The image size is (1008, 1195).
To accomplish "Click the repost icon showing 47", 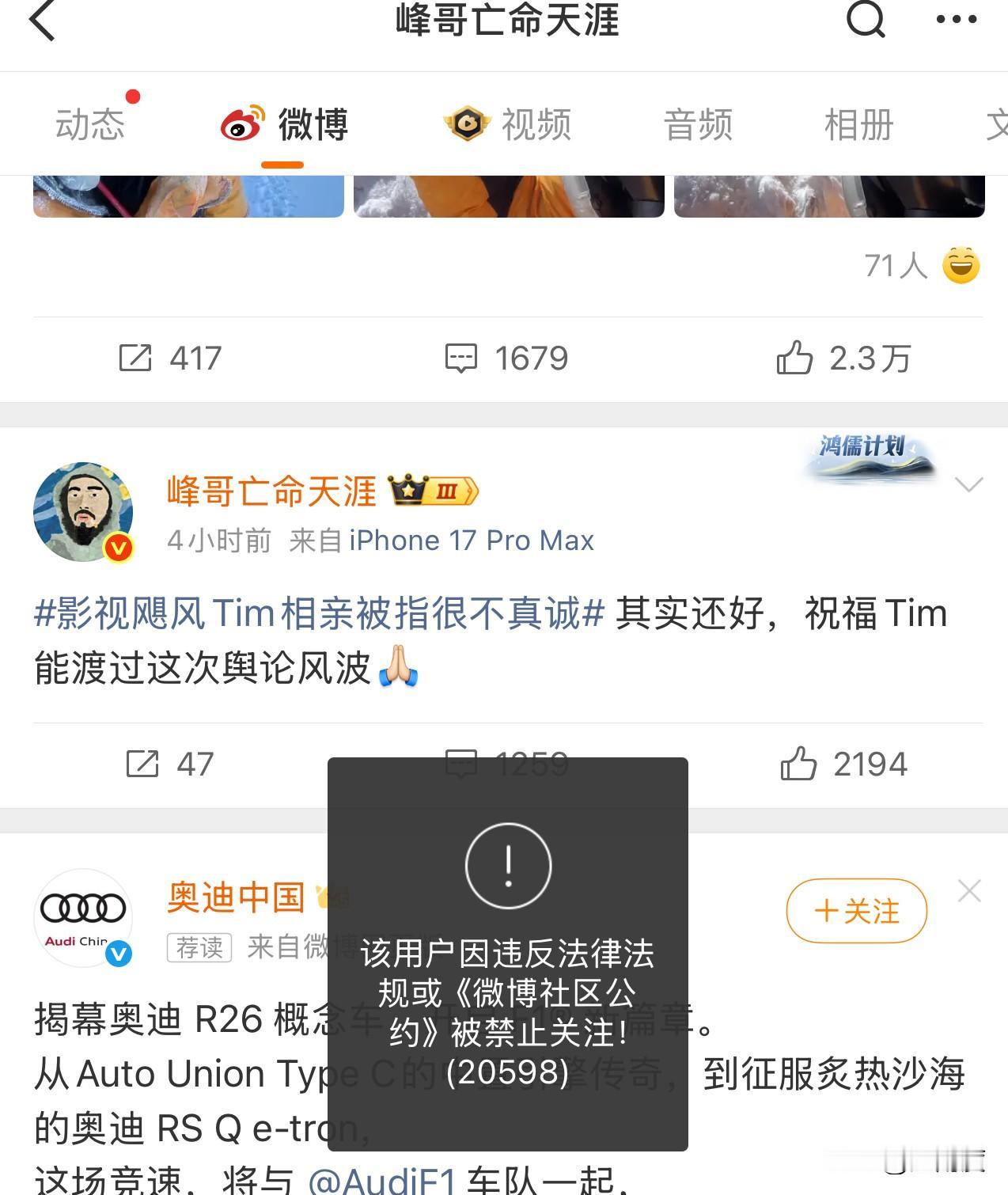I will pos(143,764).
